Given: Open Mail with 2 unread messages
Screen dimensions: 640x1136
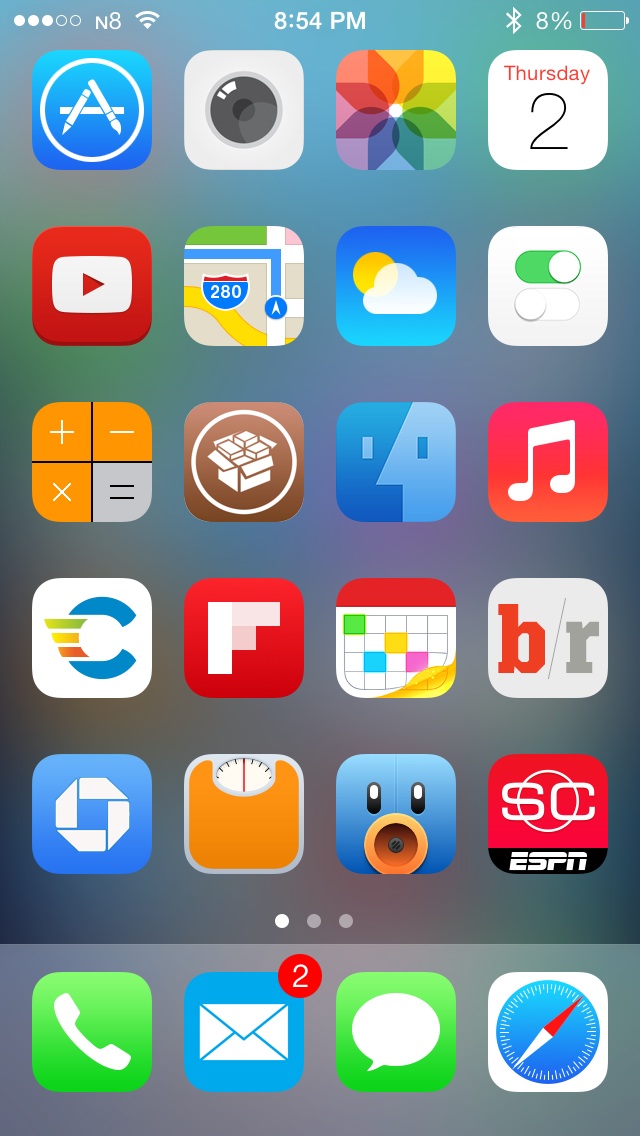Looking at the screenshot, I should 244,1032.
